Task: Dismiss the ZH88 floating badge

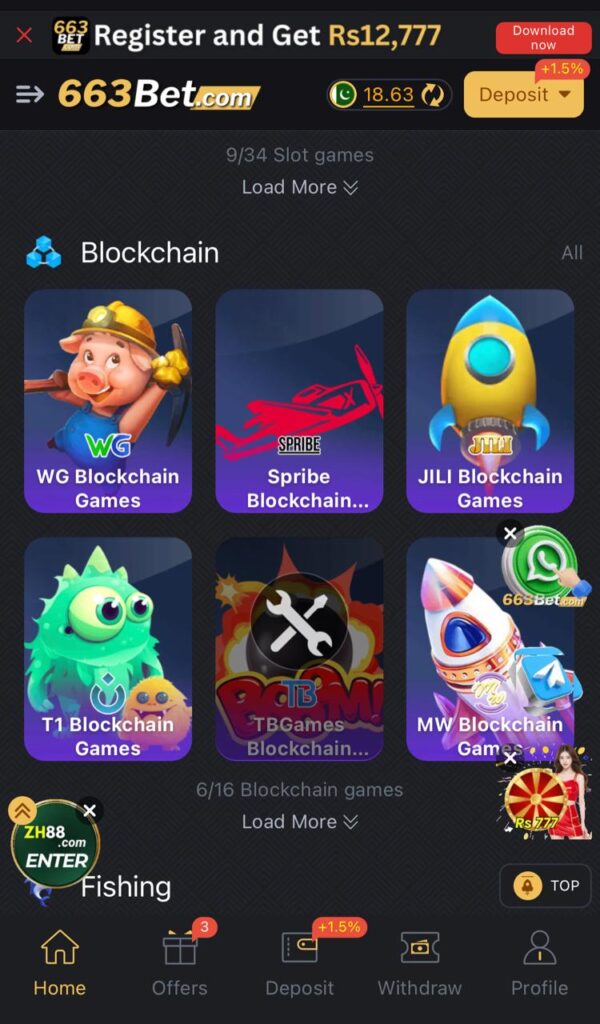Action: click(90, 810)
